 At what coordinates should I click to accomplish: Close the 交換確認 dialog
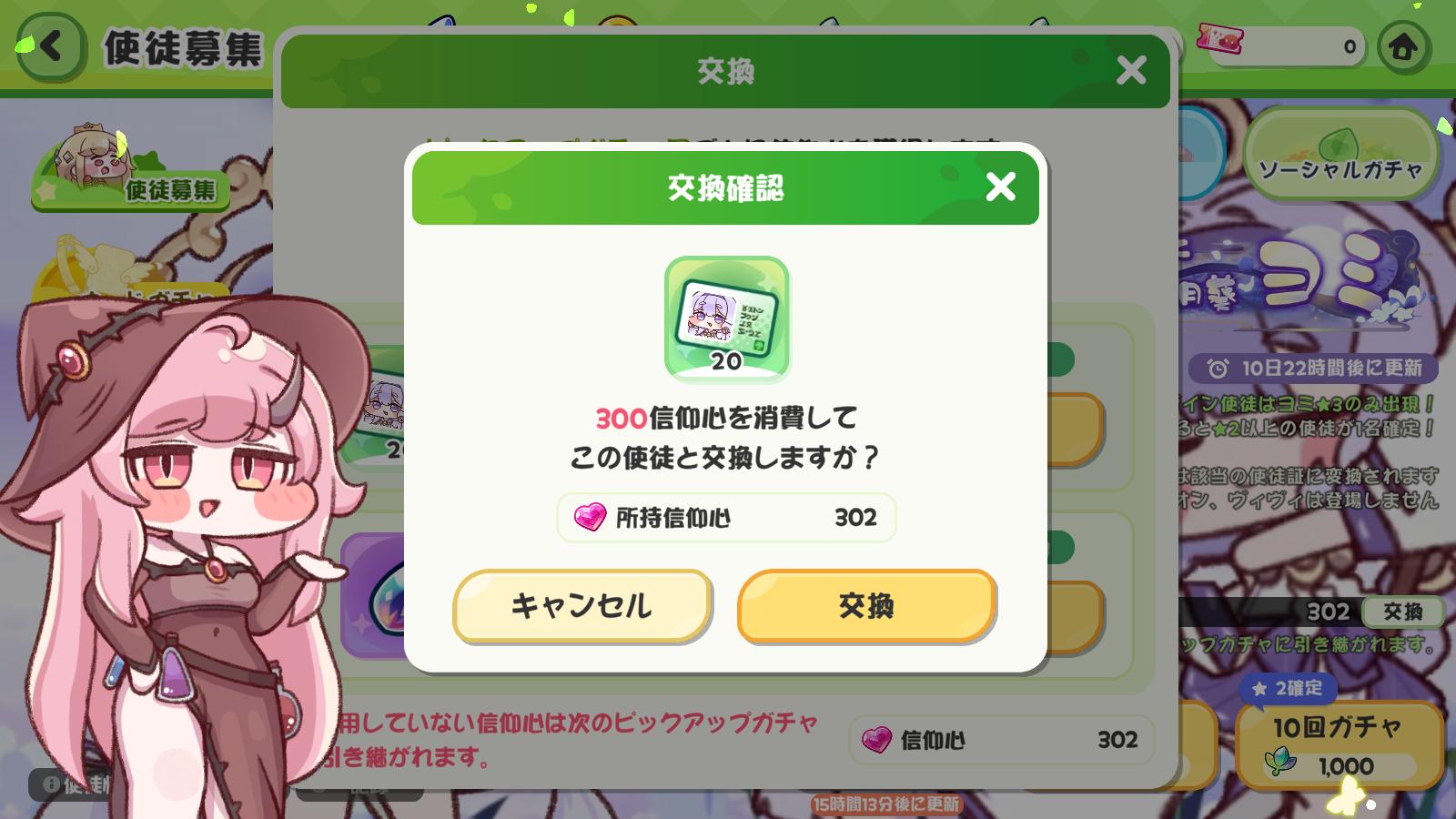coord(1000,187)
